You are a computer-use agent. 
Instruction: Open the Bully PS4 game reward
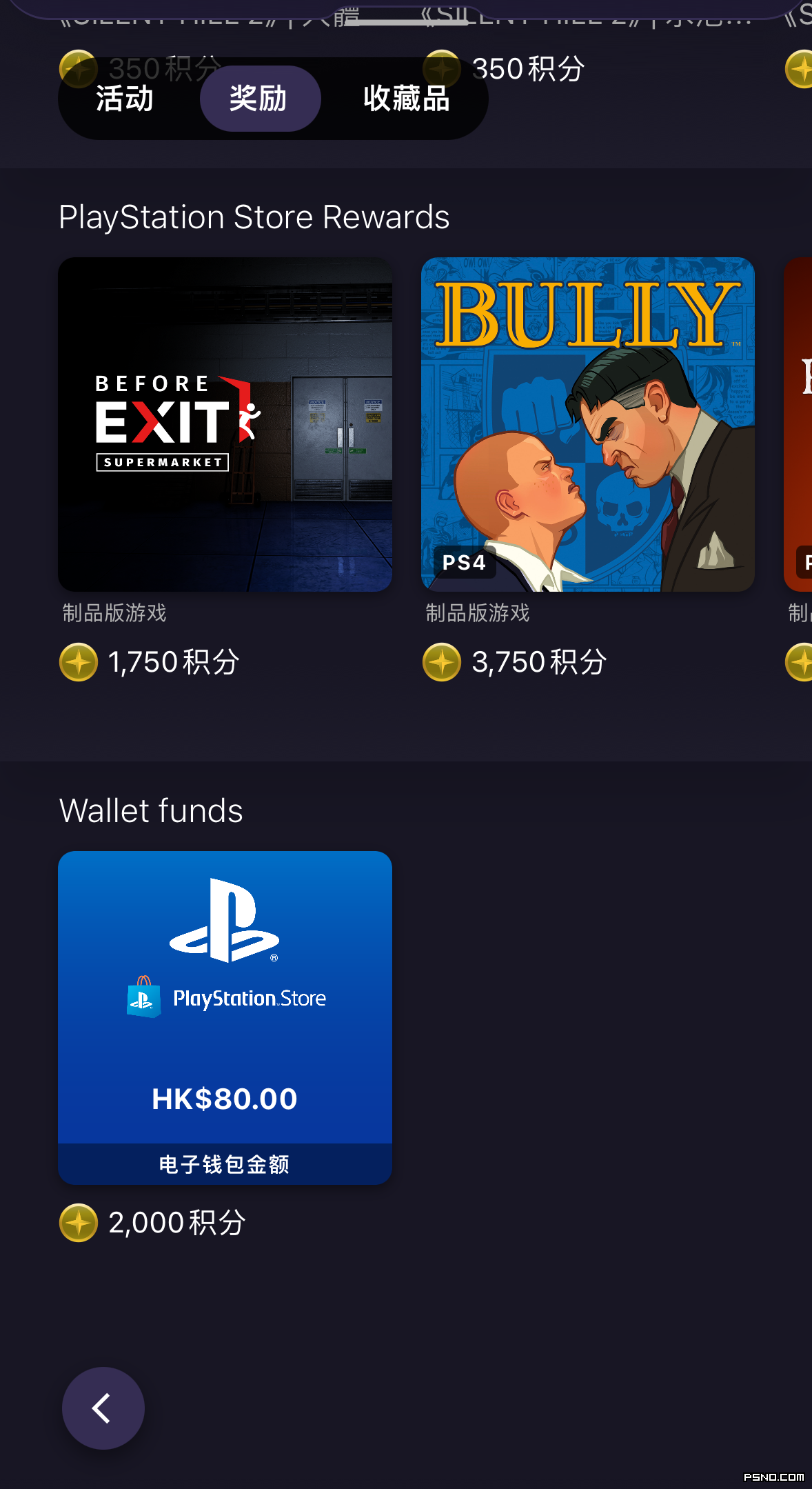pyautogui.click(x=588, y=424)
